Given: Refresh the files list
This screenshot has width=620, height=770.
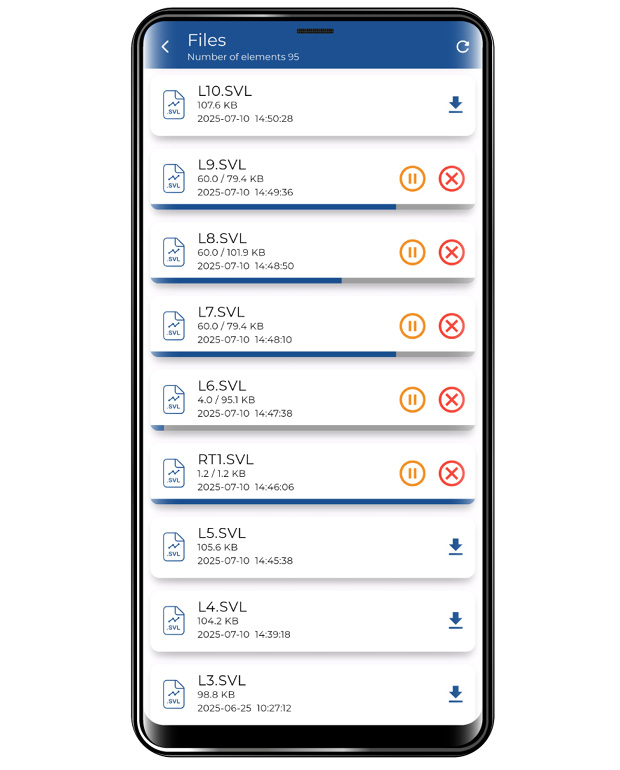Looking at the screenshot, I should (x=462, y=47).
